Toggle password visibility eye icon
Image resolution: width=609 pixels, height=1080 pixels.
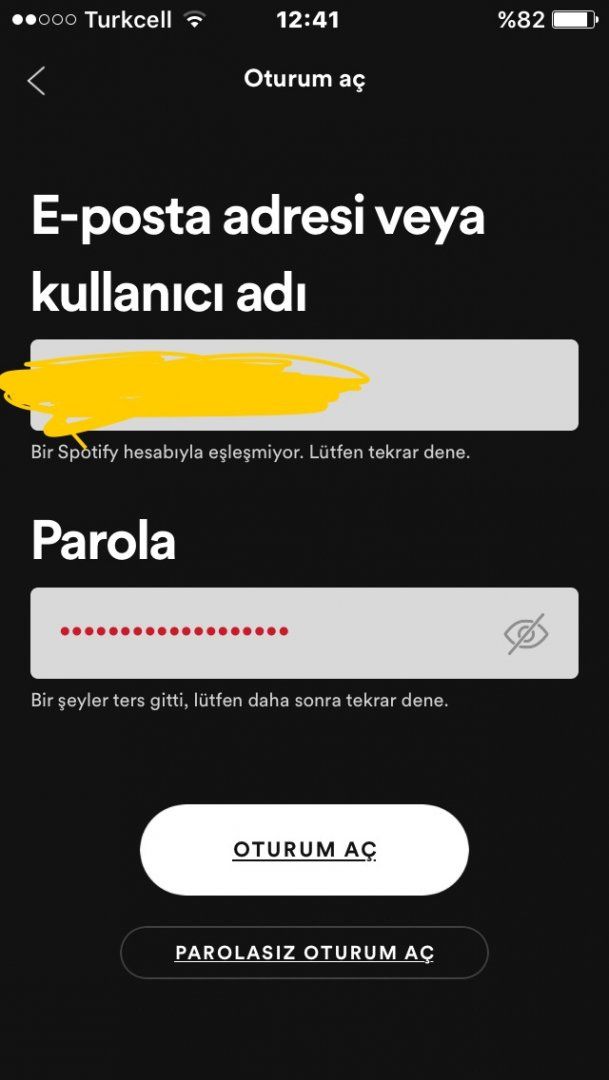click(x=526, y=633)
